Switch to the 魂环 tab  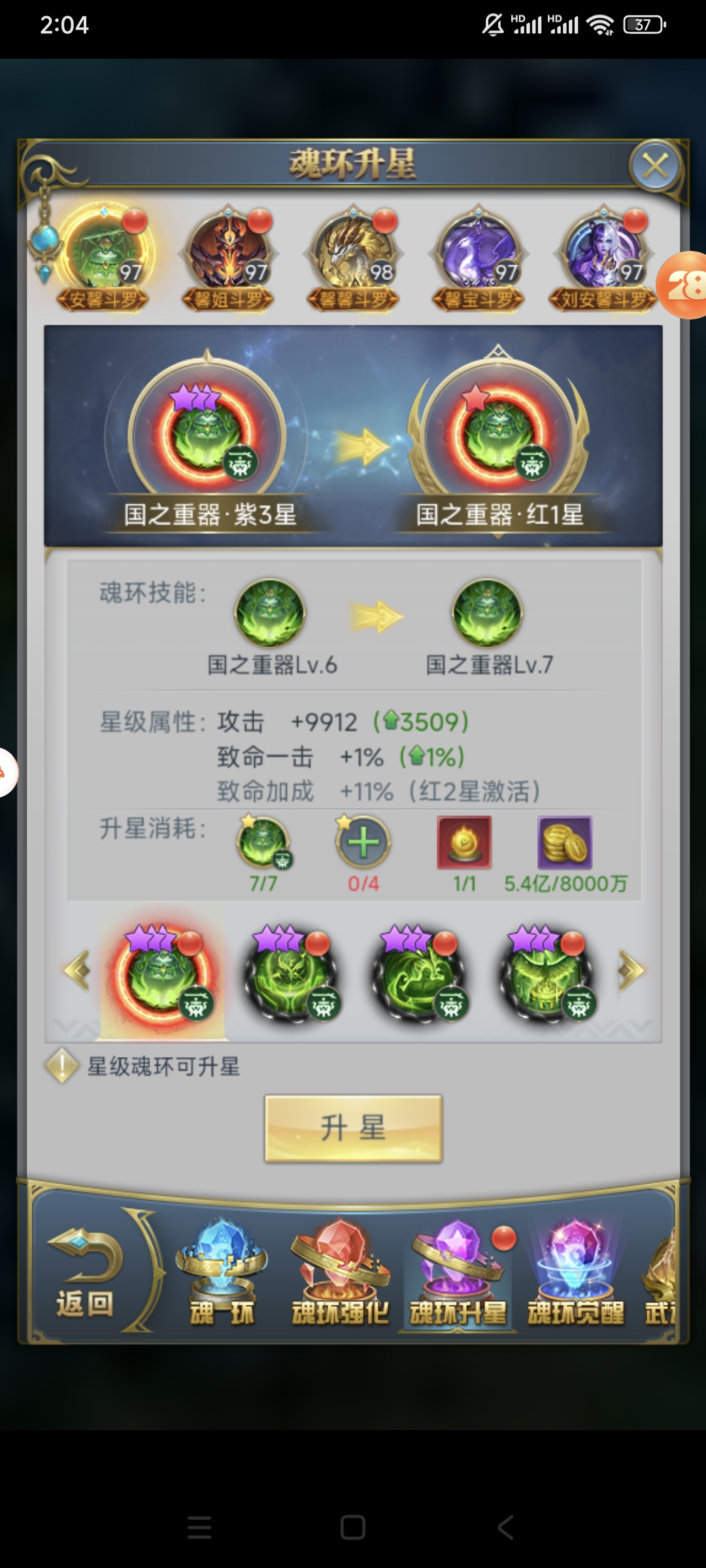tap(222, 1274)
